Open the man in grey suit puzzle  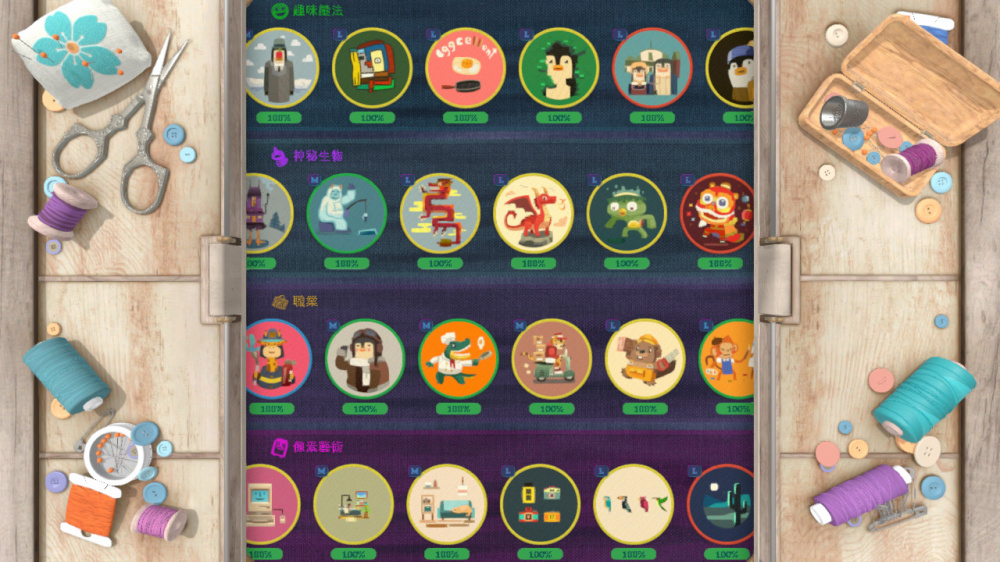tap(279, 67)
